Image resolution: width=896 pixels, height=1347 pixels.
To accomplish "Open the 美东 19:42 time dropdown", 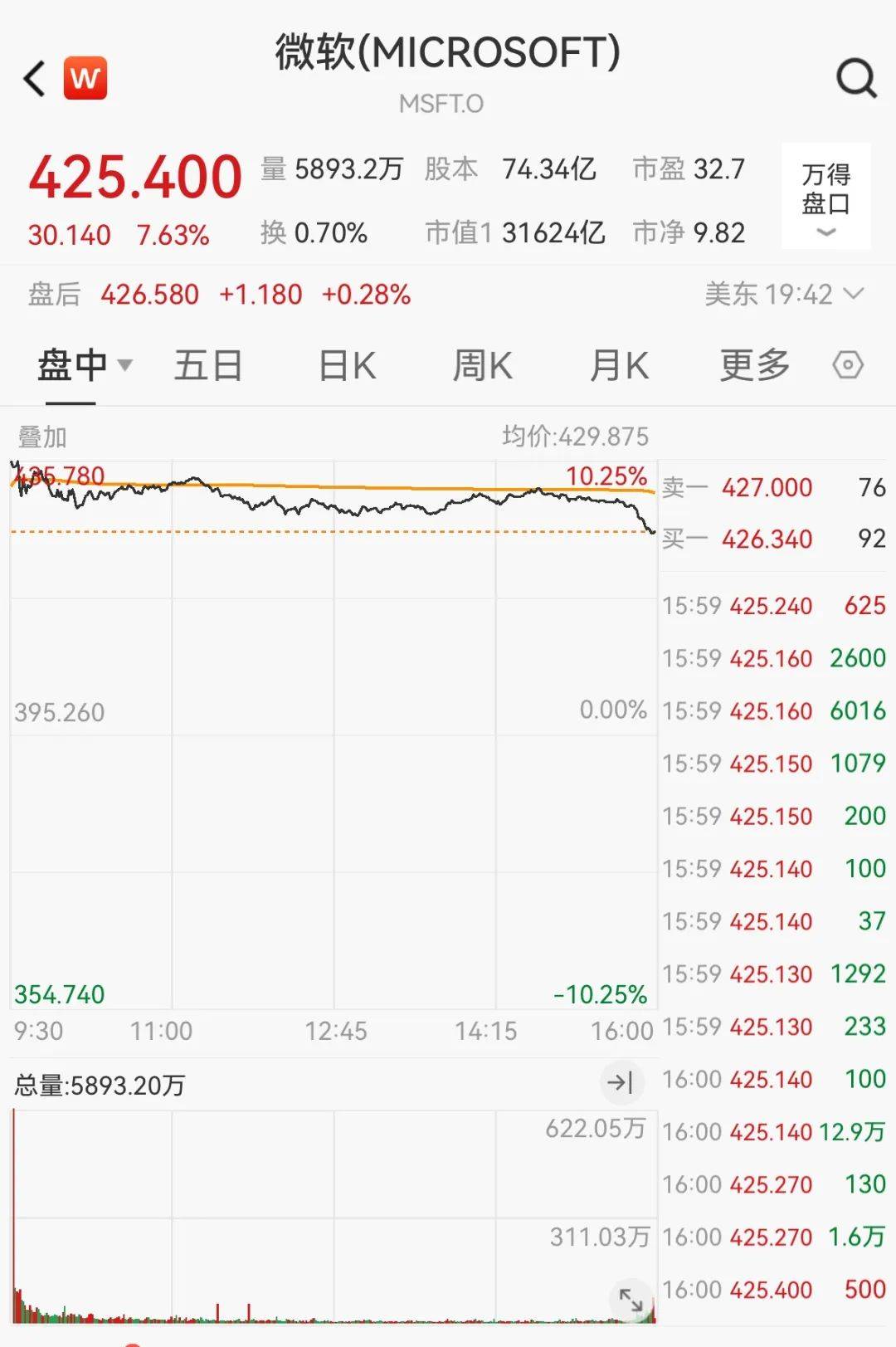I will 778,295.
